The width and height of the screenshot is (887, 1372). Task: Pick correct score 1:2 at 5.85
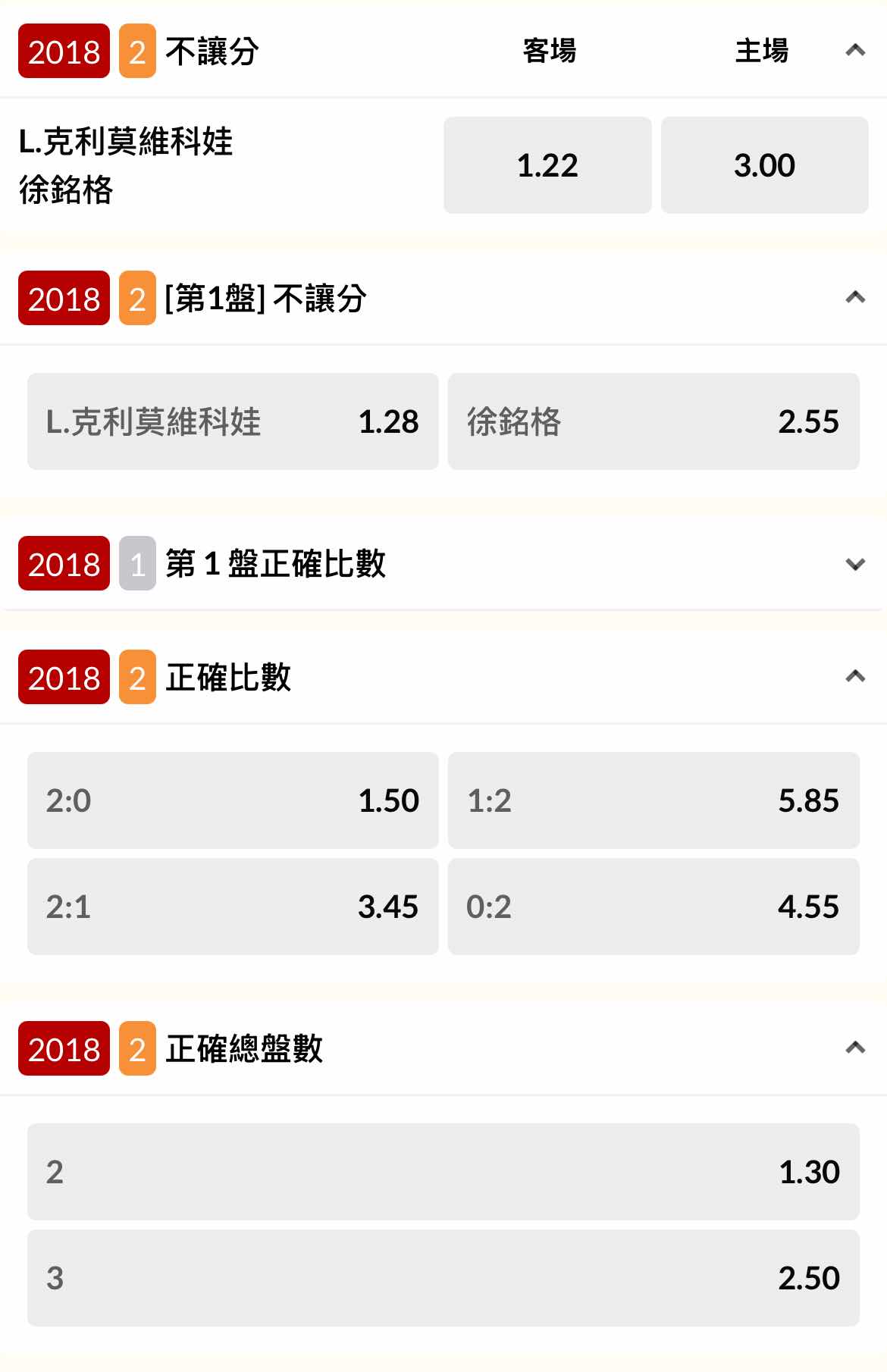pyautogui.click(x=653, y=800)
